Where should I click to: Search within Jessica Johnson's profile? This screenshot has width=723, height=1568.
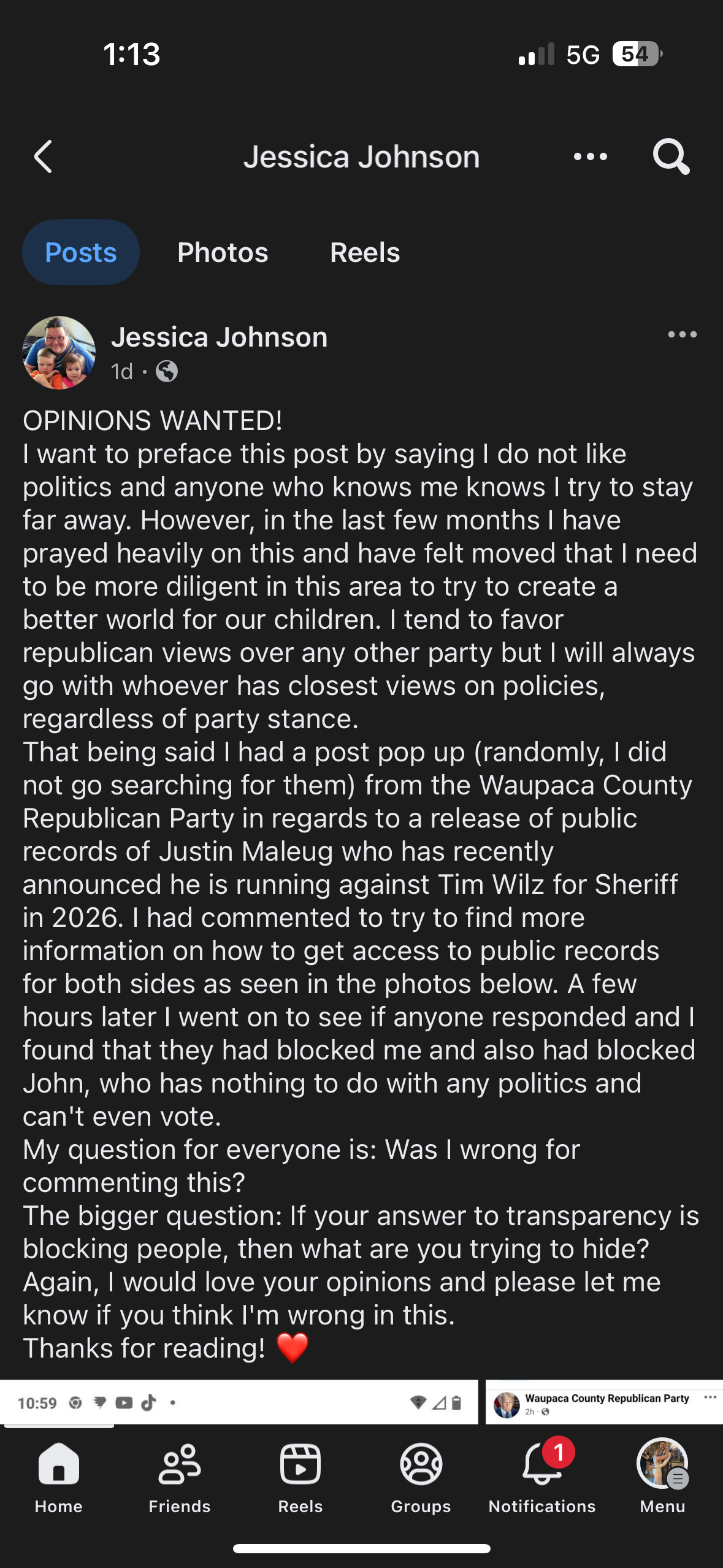[671, 157]
